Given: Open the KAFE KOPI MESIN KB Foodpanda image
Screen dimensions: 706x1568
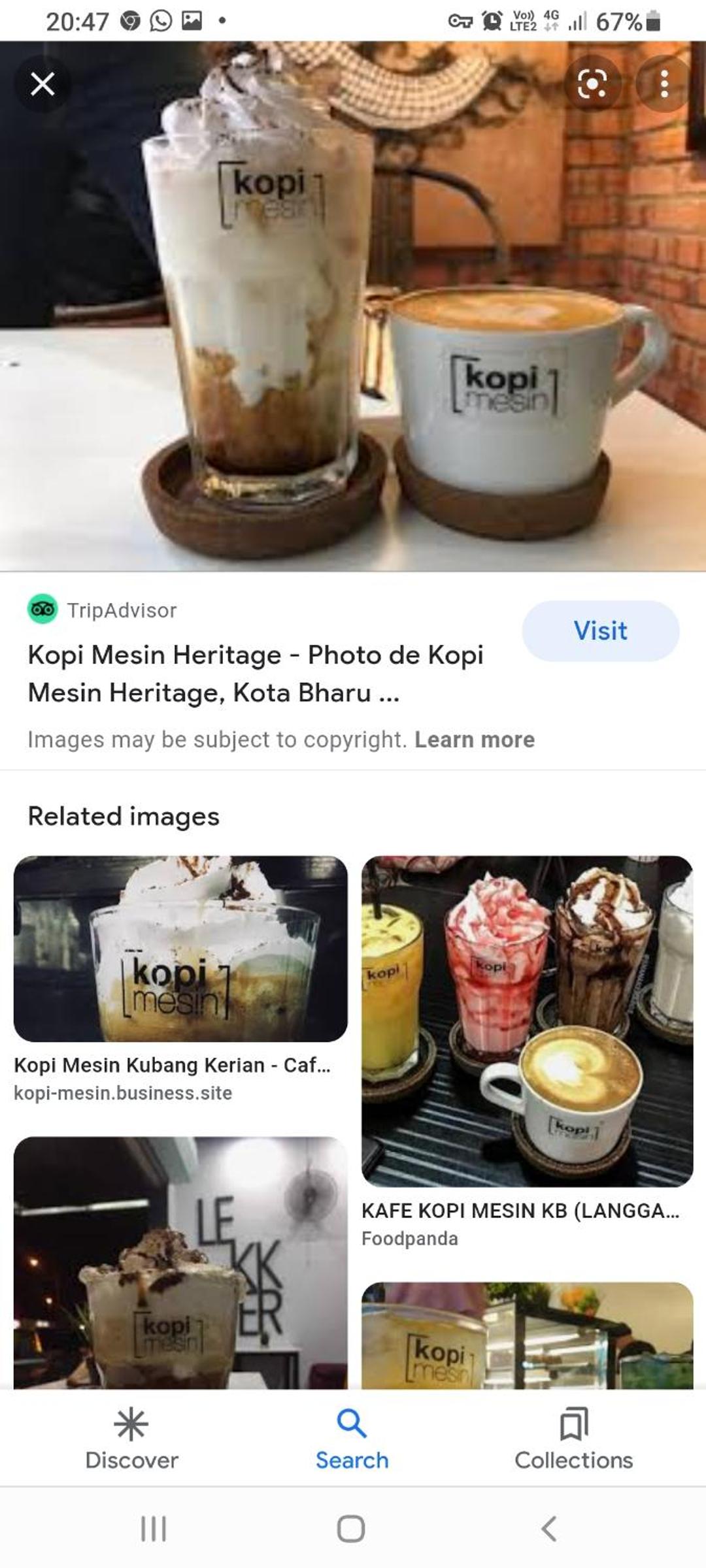Looking at the screenshot, I should (x=527, y=1021).
